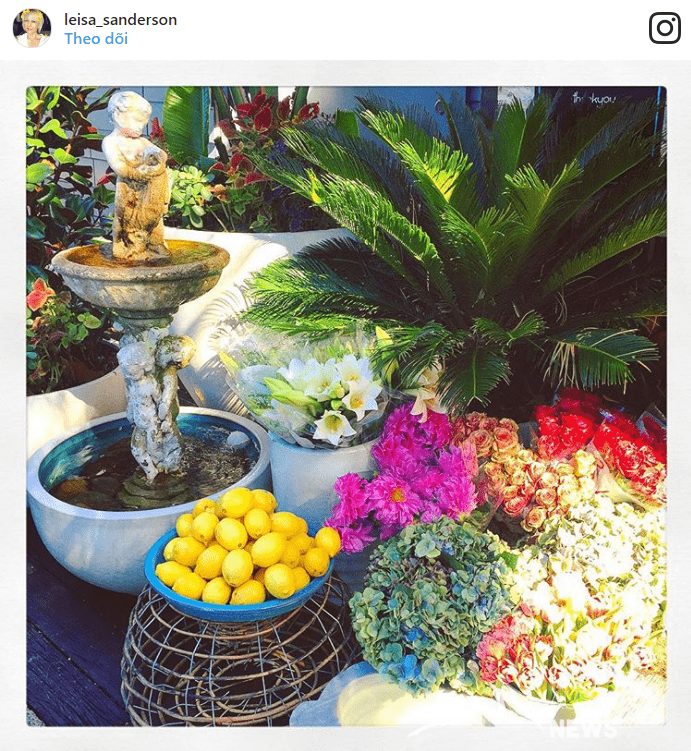Tap Theo dõi to follow the account
Image resolution: width=691 pixels, height=751 pixels.
click(x=96, y=39)
